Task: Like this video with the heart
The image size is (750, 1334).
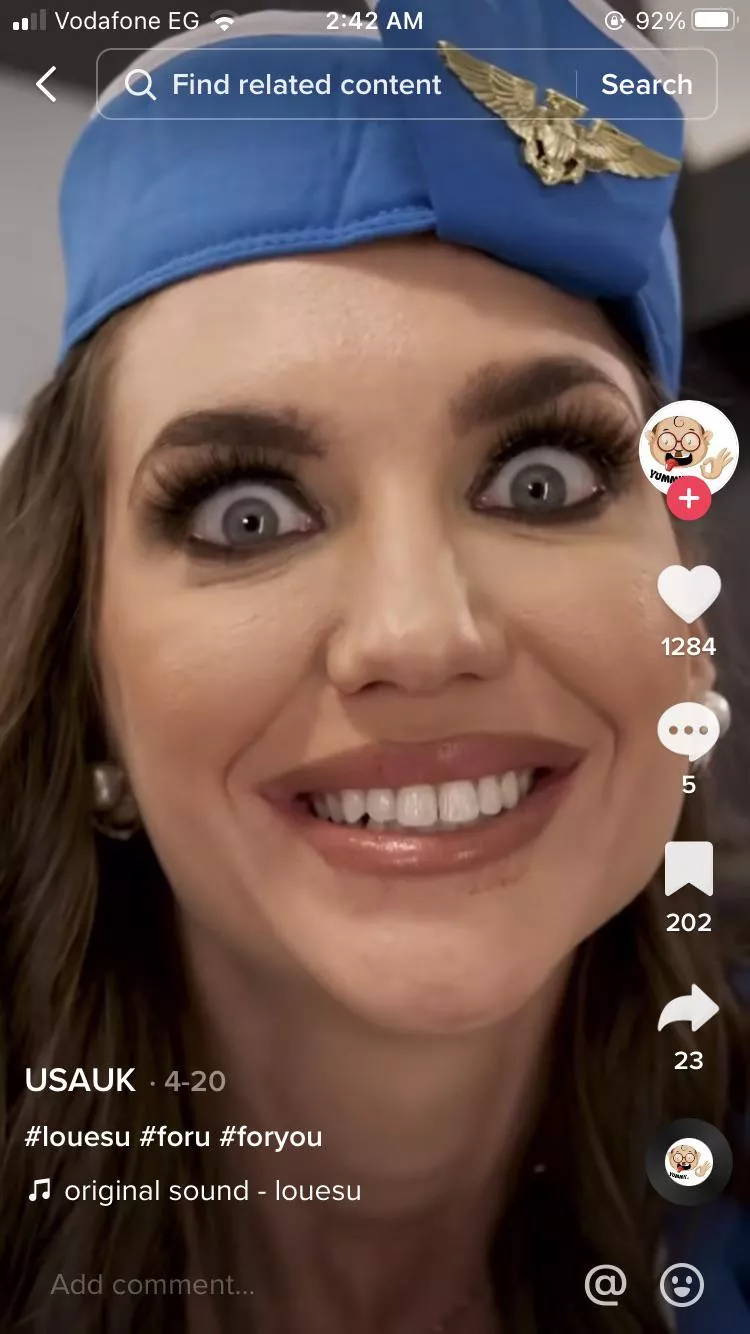Action: pos(689,594)
